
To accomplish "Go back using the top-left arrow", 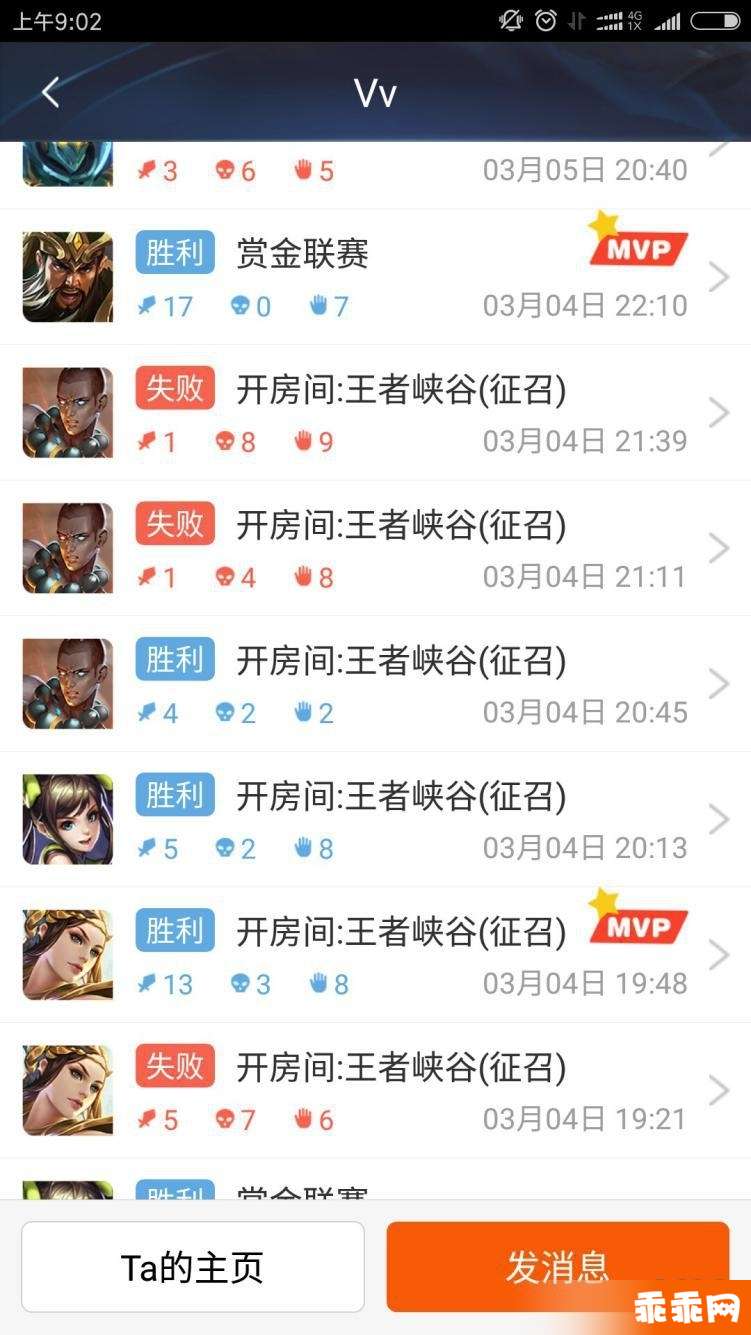I will pos(51,93).
